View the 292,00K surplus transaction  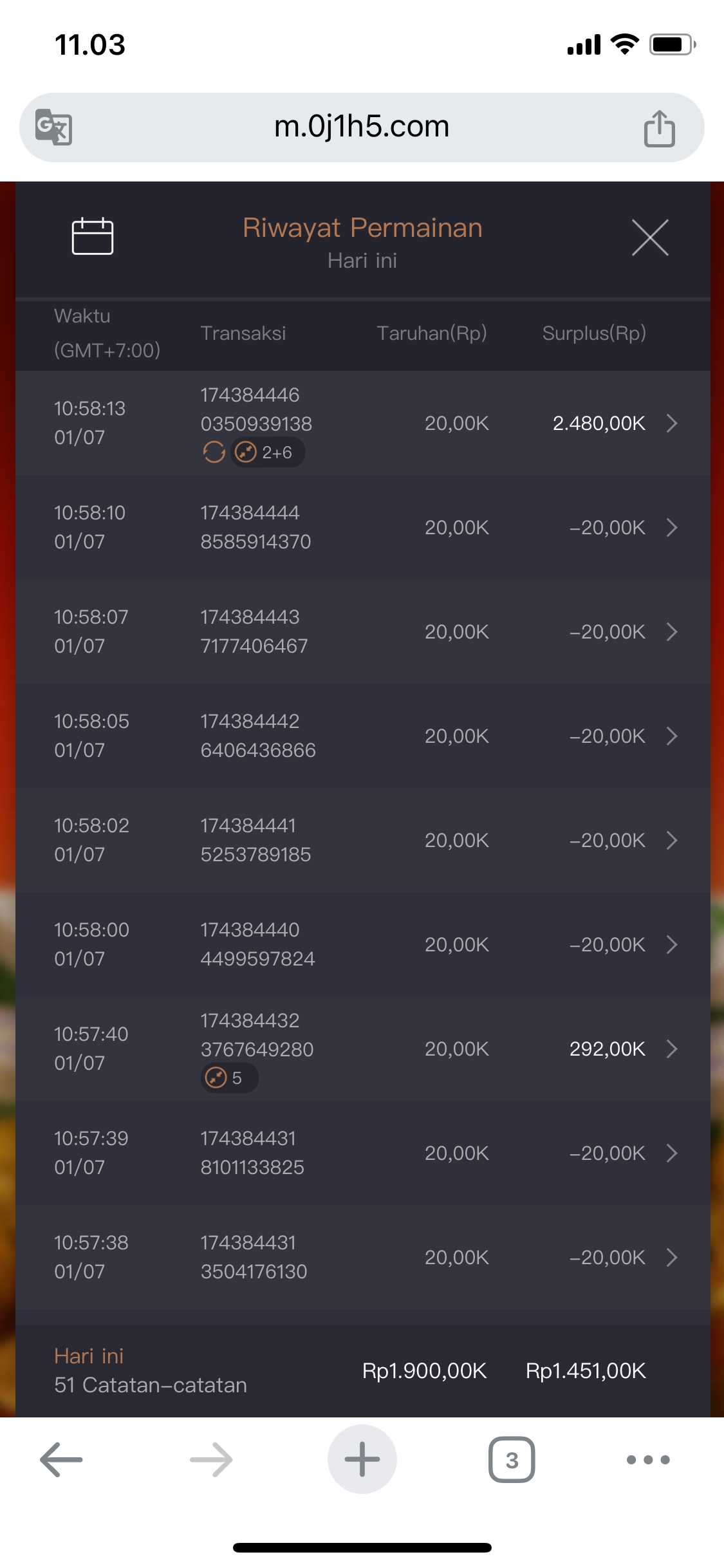click(x=671, y=1049)
